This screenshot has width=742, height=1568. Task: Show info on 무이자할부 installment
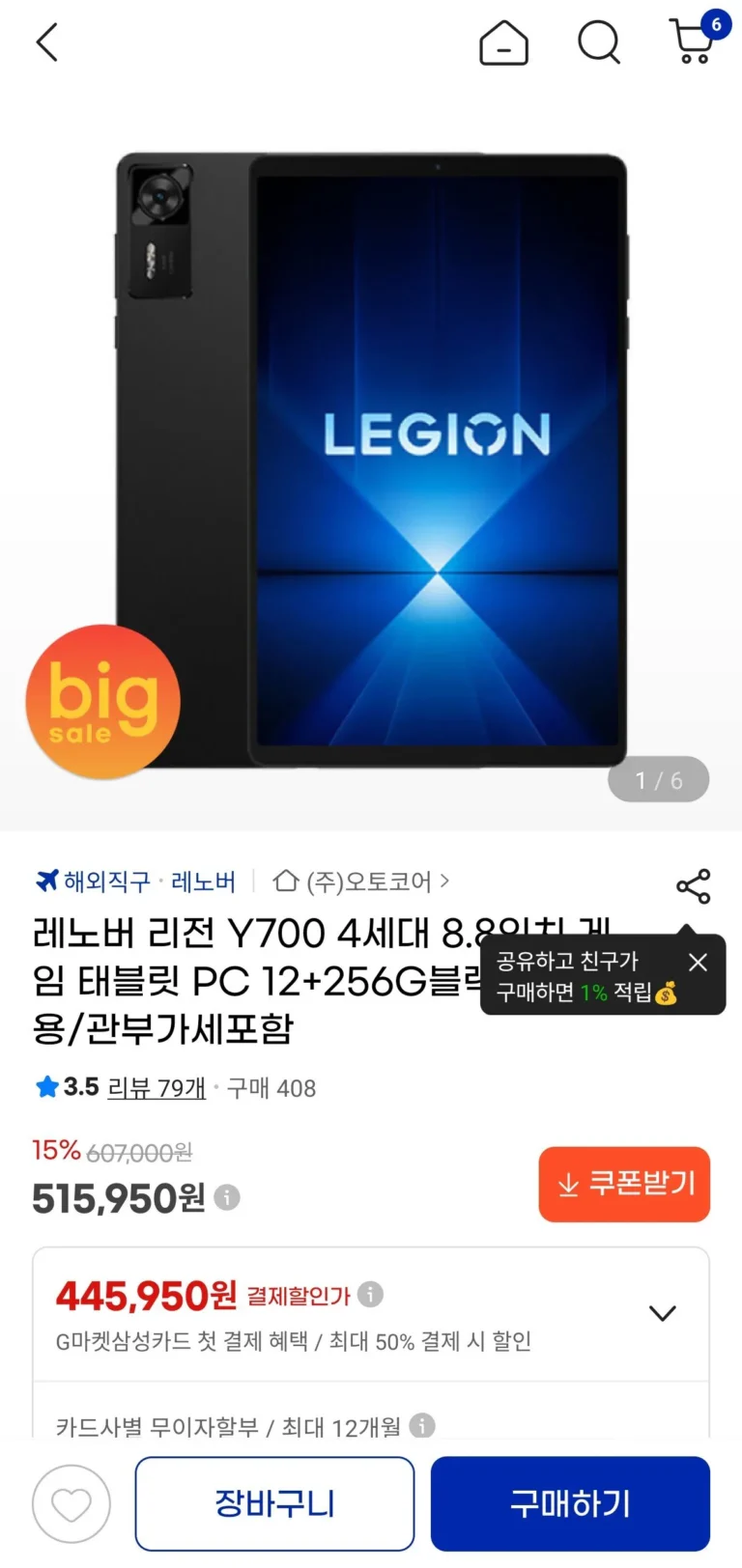click(422, 1425)
